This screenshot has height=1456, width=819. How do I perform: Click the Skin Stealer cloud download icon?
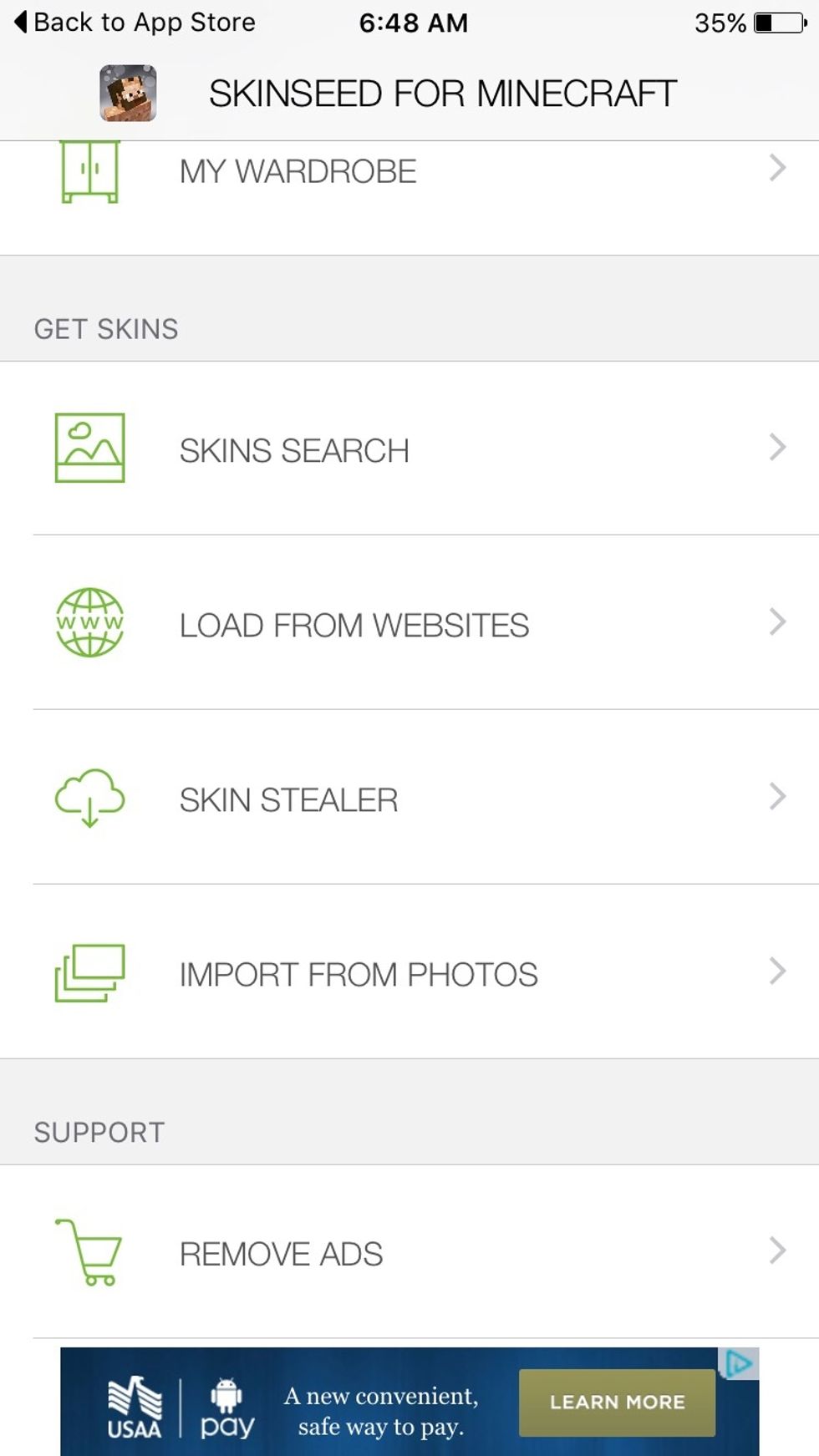click(88, 799)
